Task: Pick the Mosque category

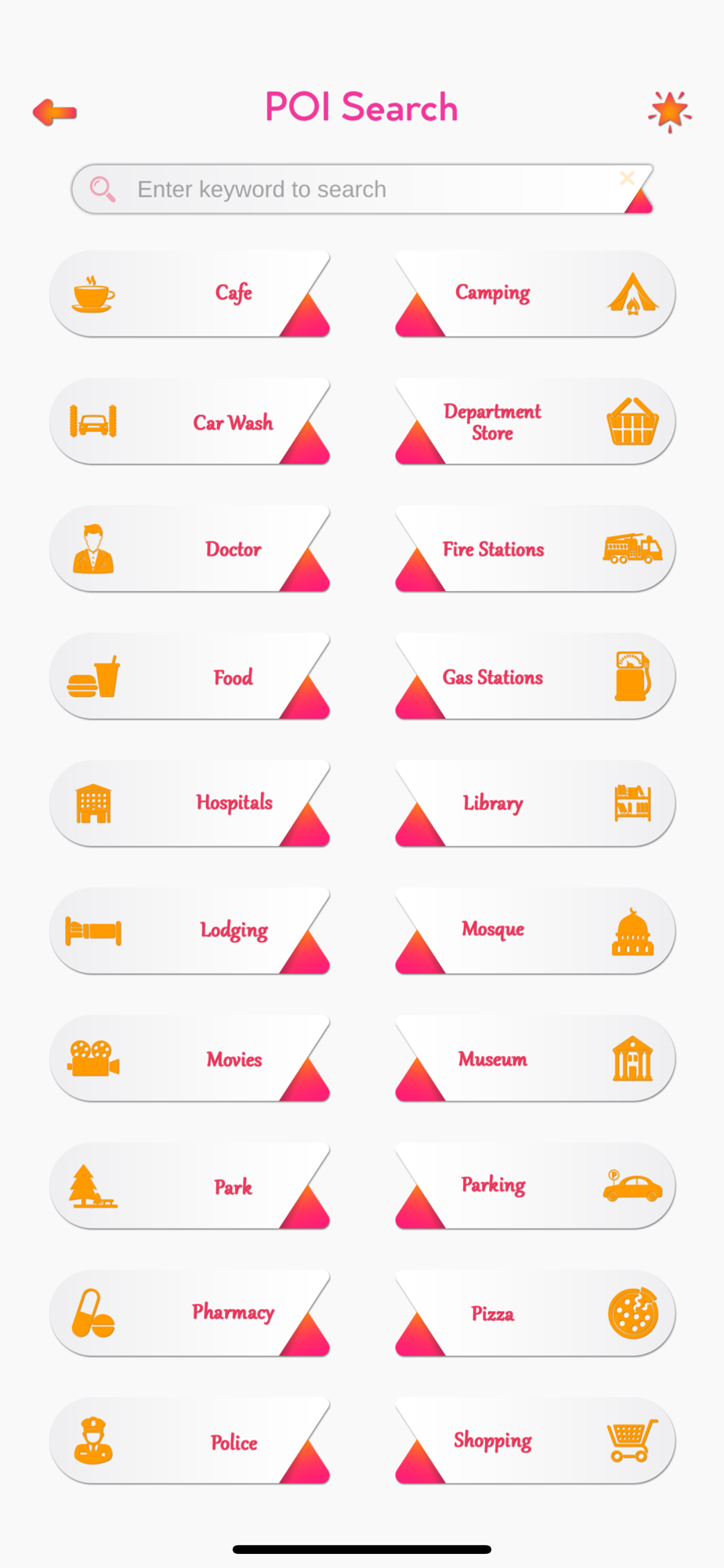Action: point(535,931)
